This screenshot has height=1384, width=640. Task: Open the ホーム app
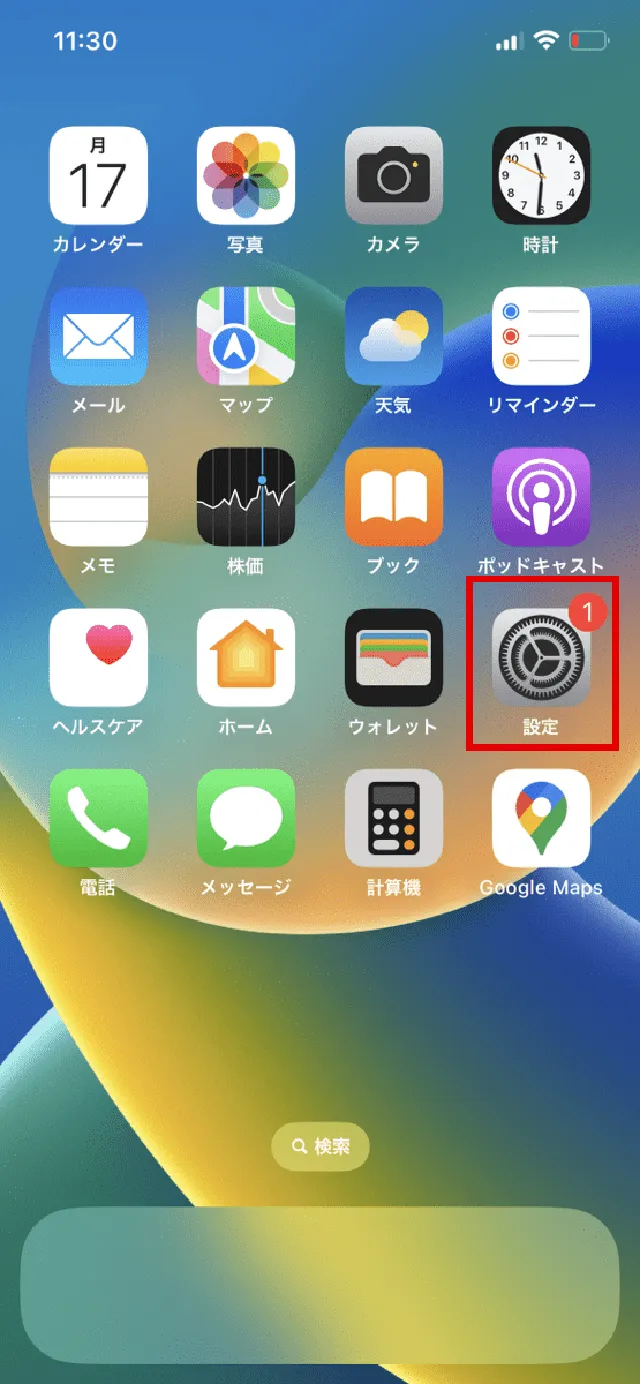pyautogui.click(x=246, y=658)
